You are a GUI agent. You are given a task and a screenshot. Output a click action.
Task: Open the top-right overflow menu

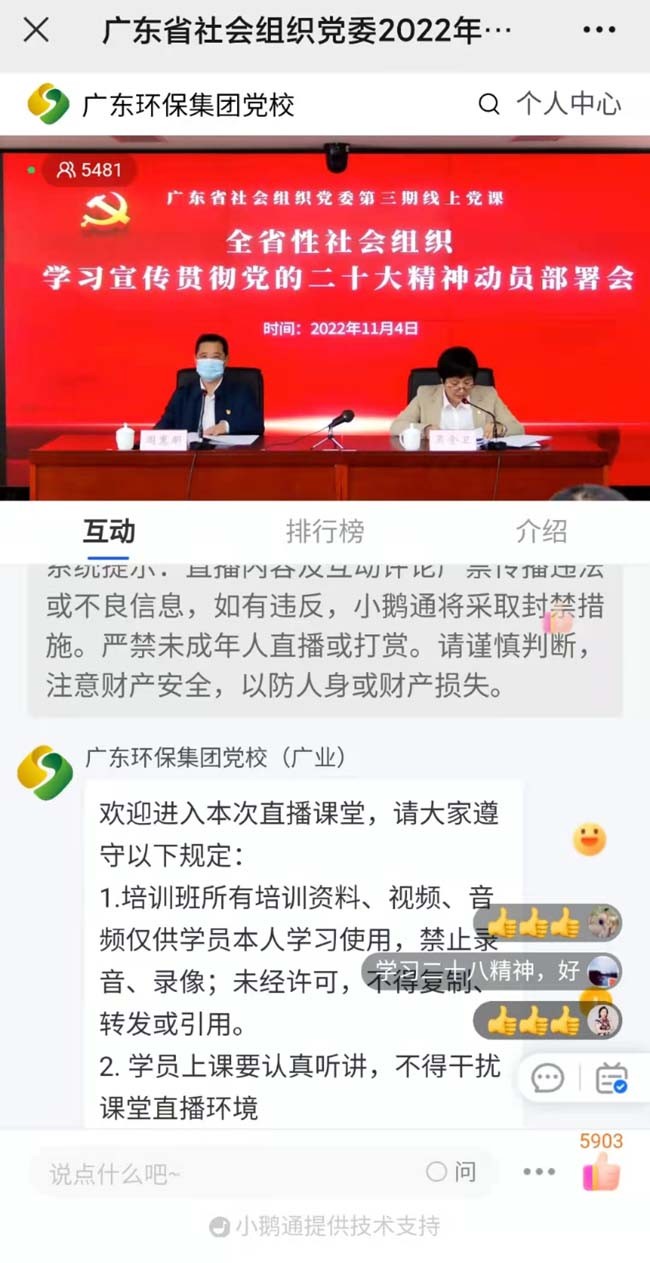click(x=599, y=30)
